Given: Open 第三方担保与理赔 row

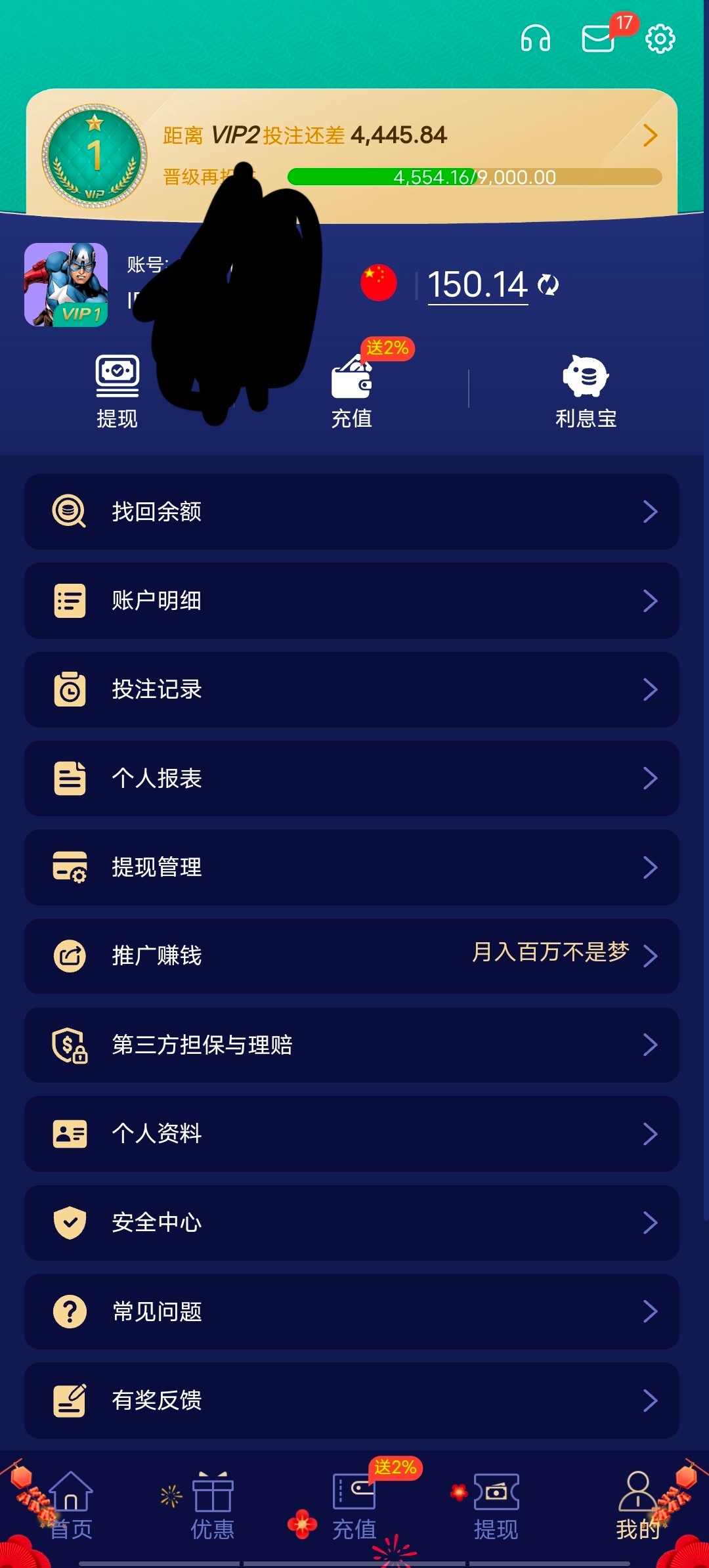Looking at the screenshot, I should pyautogui.click(x=352, y=1045).
